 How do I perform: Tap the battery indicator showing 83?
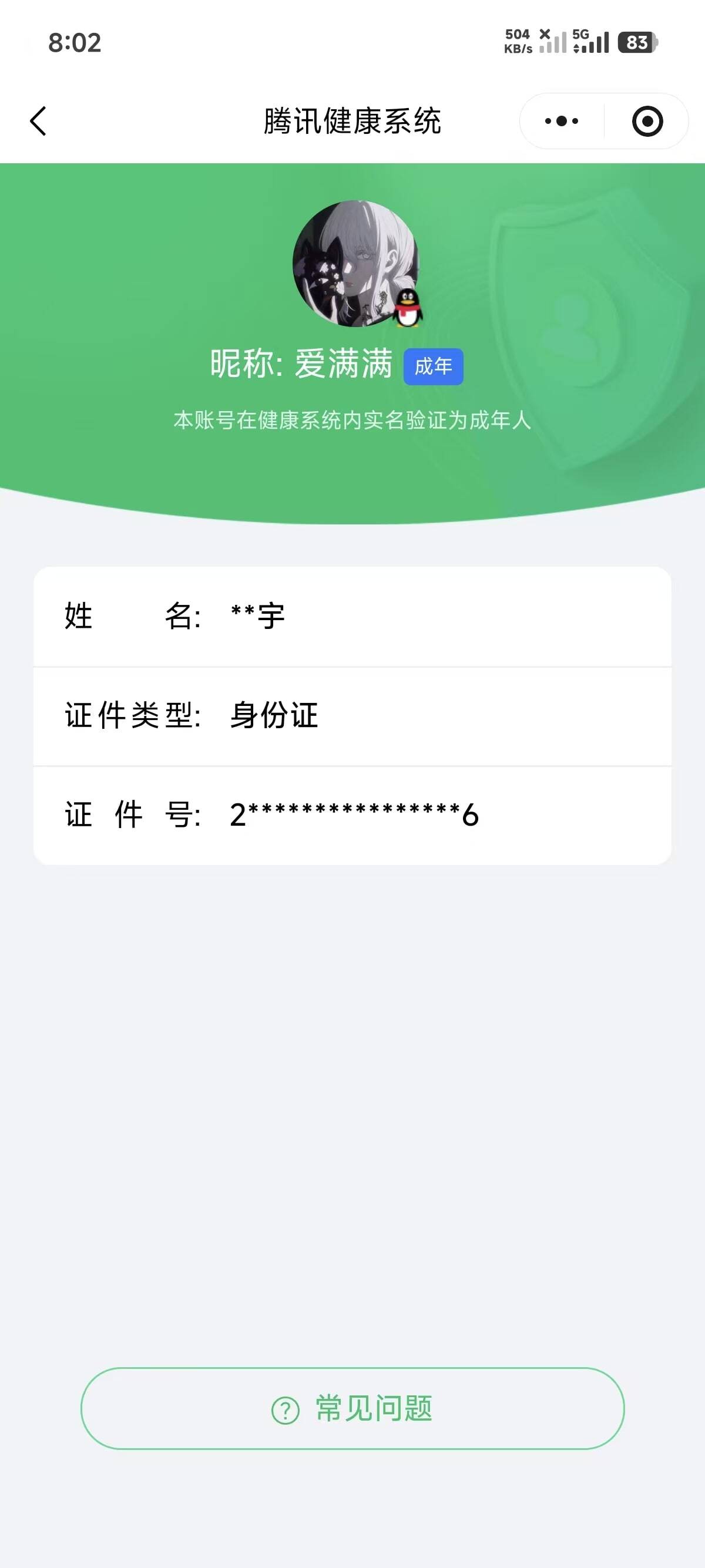pyautogui.click(x=638, y=41)
